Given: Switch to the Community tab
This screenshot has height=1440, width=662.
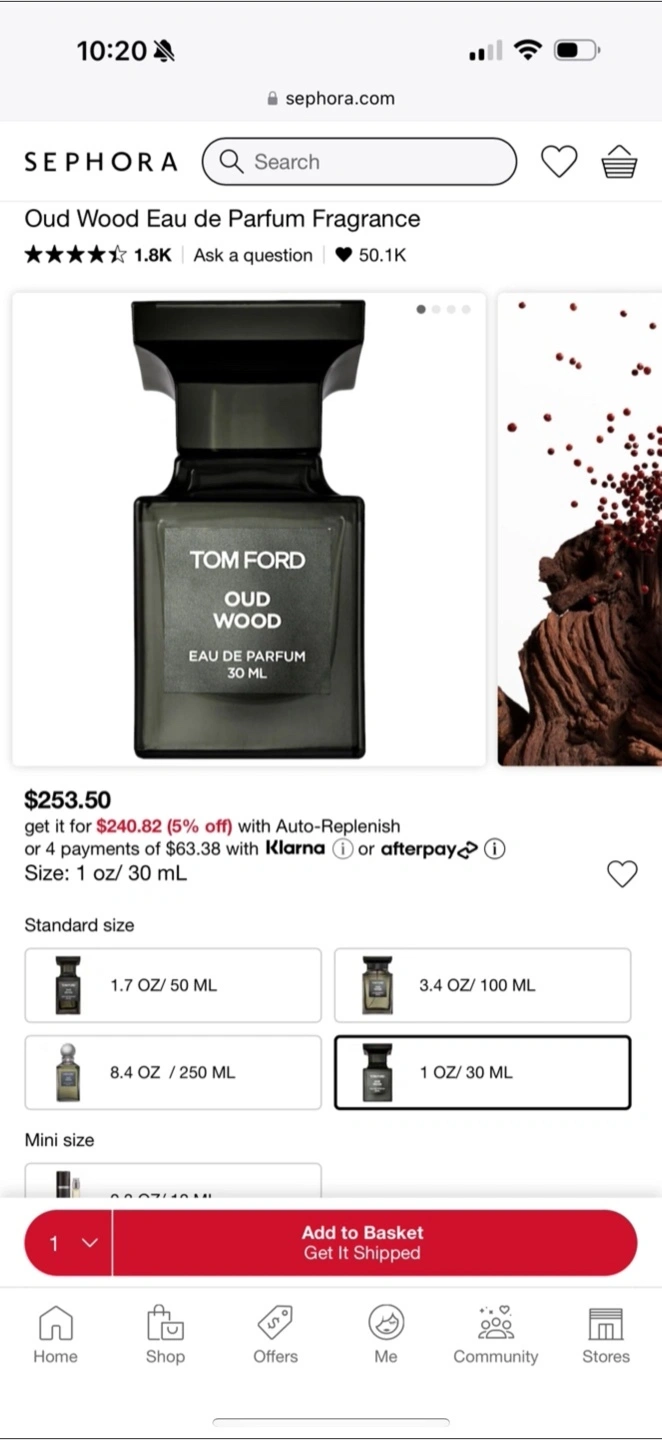Looking at the screenshot, I should (x=496, y=1335).
